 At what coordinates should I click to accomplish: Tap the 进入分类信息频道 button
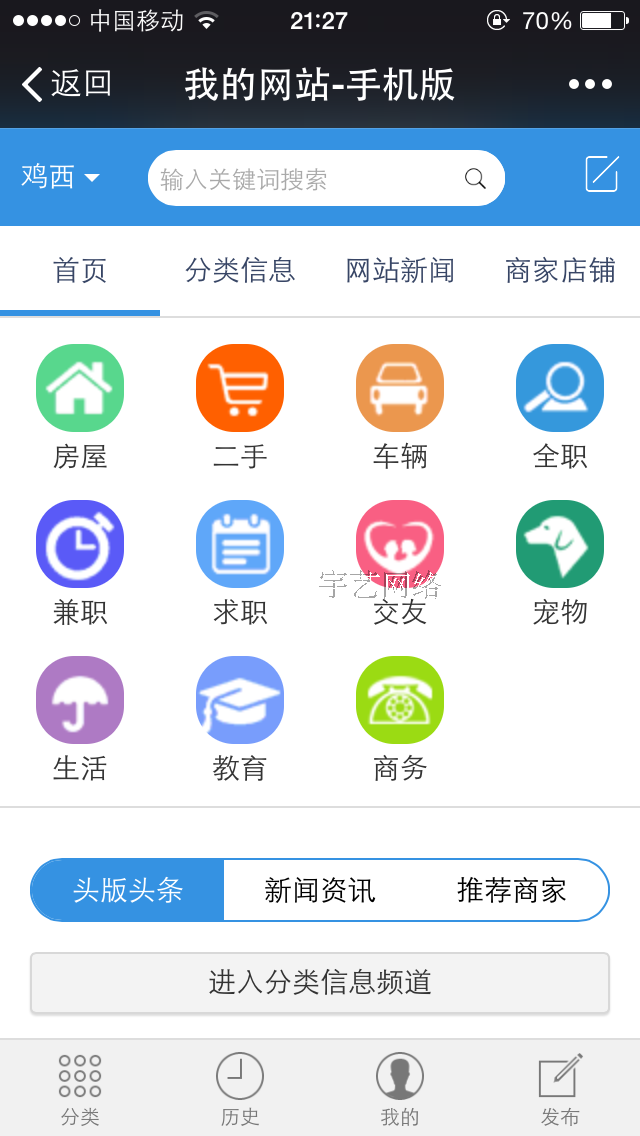(x=320, y=982)
